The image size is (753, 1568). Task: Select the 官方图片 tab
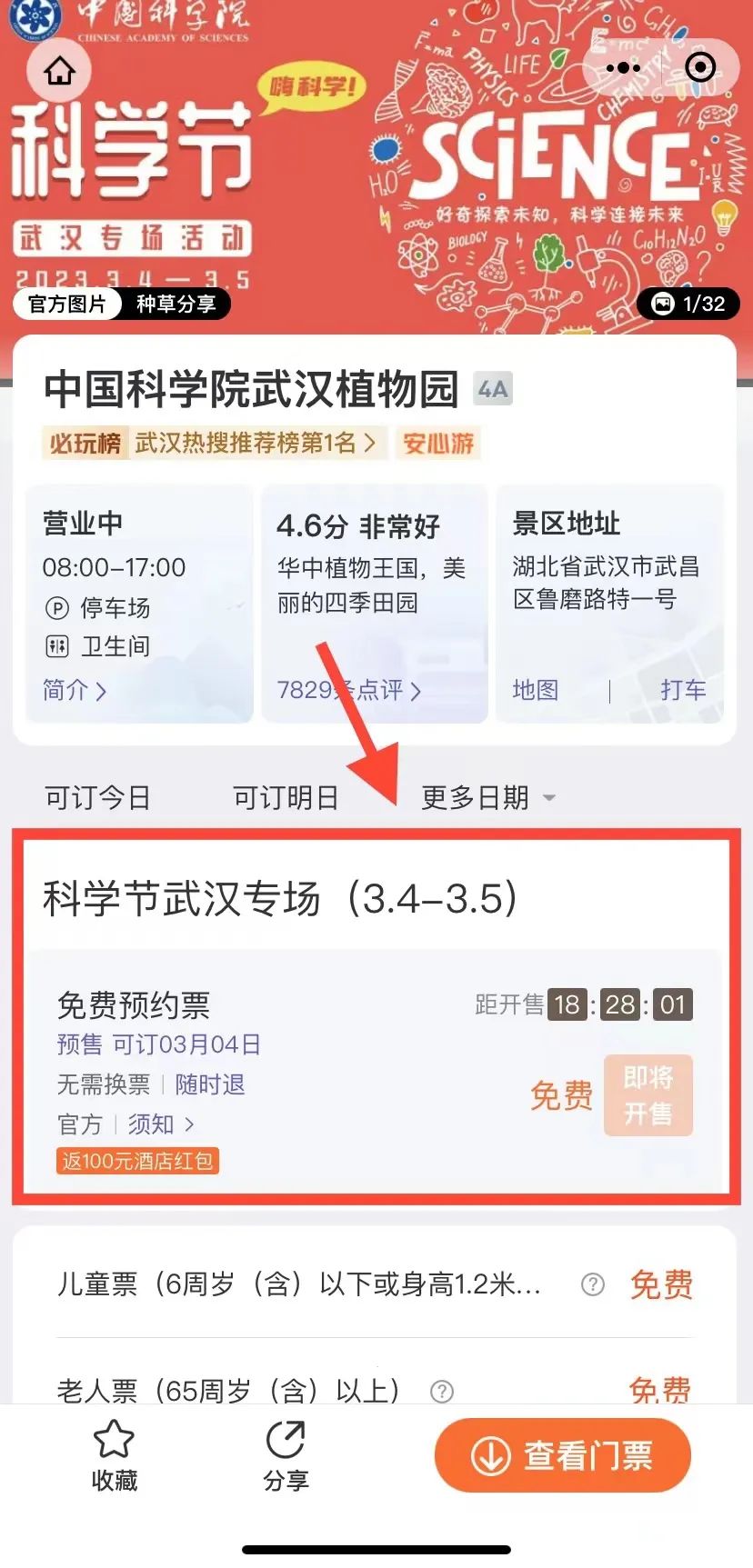[67, 304]
